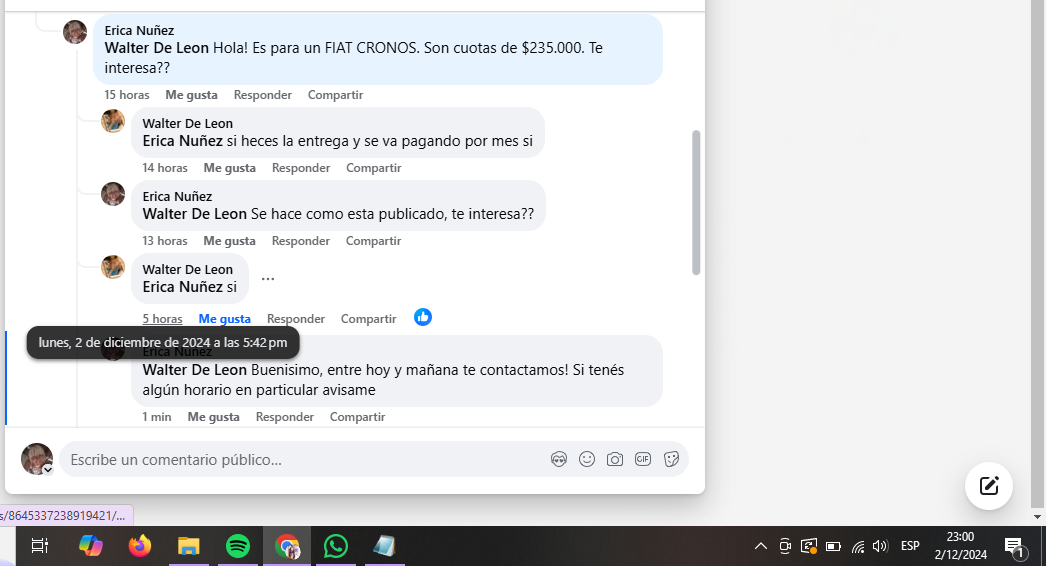Screen dimensions: 1046x566
Task: Compose a new message with the pencil button
Action: [x=989, y=486]
